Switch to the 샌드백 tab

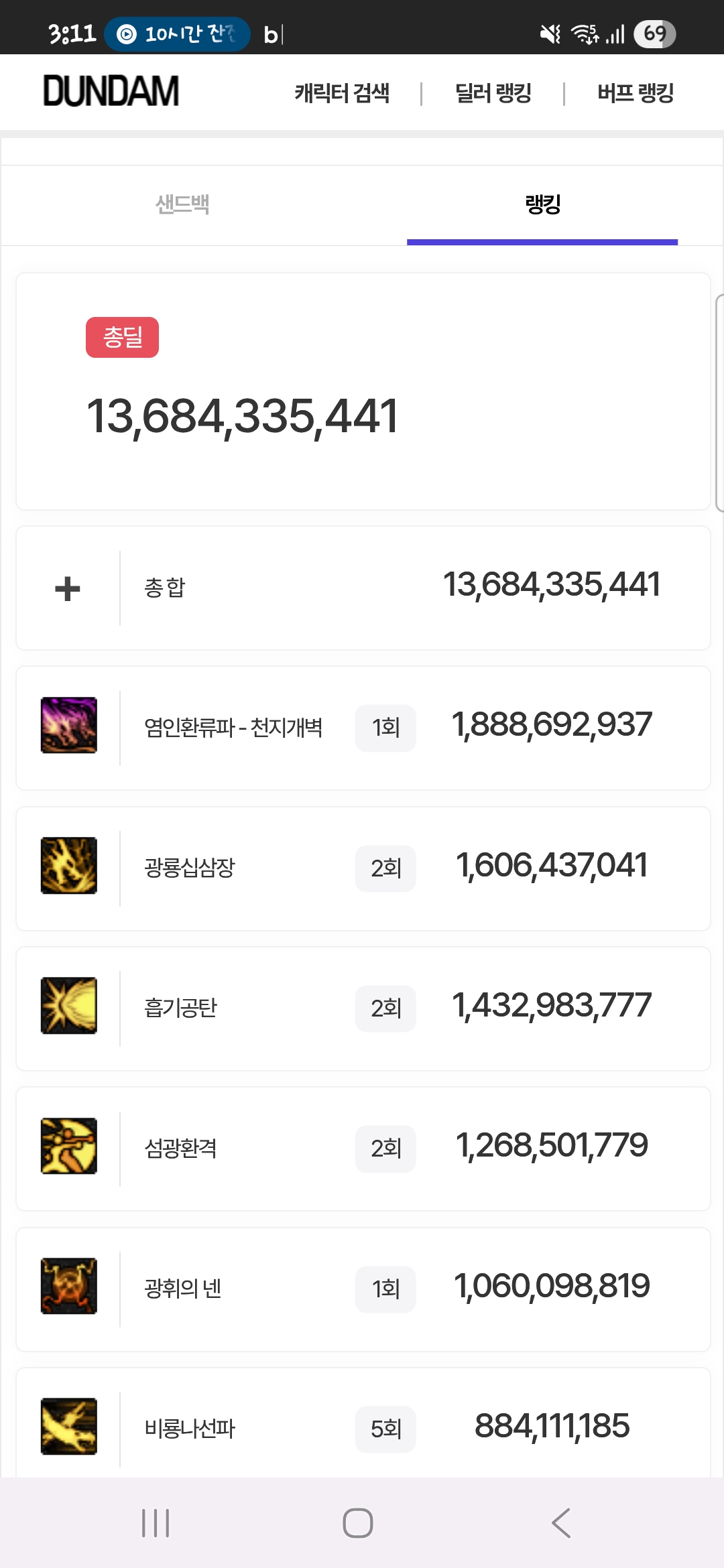182,204
